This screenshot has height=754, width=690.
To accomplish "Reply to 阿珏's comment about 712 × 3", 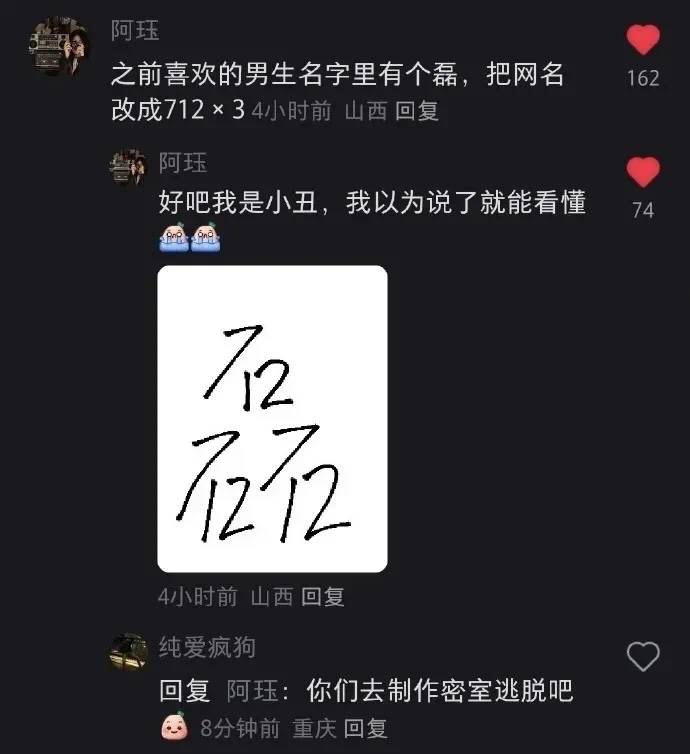I will [x=417, y=110].
